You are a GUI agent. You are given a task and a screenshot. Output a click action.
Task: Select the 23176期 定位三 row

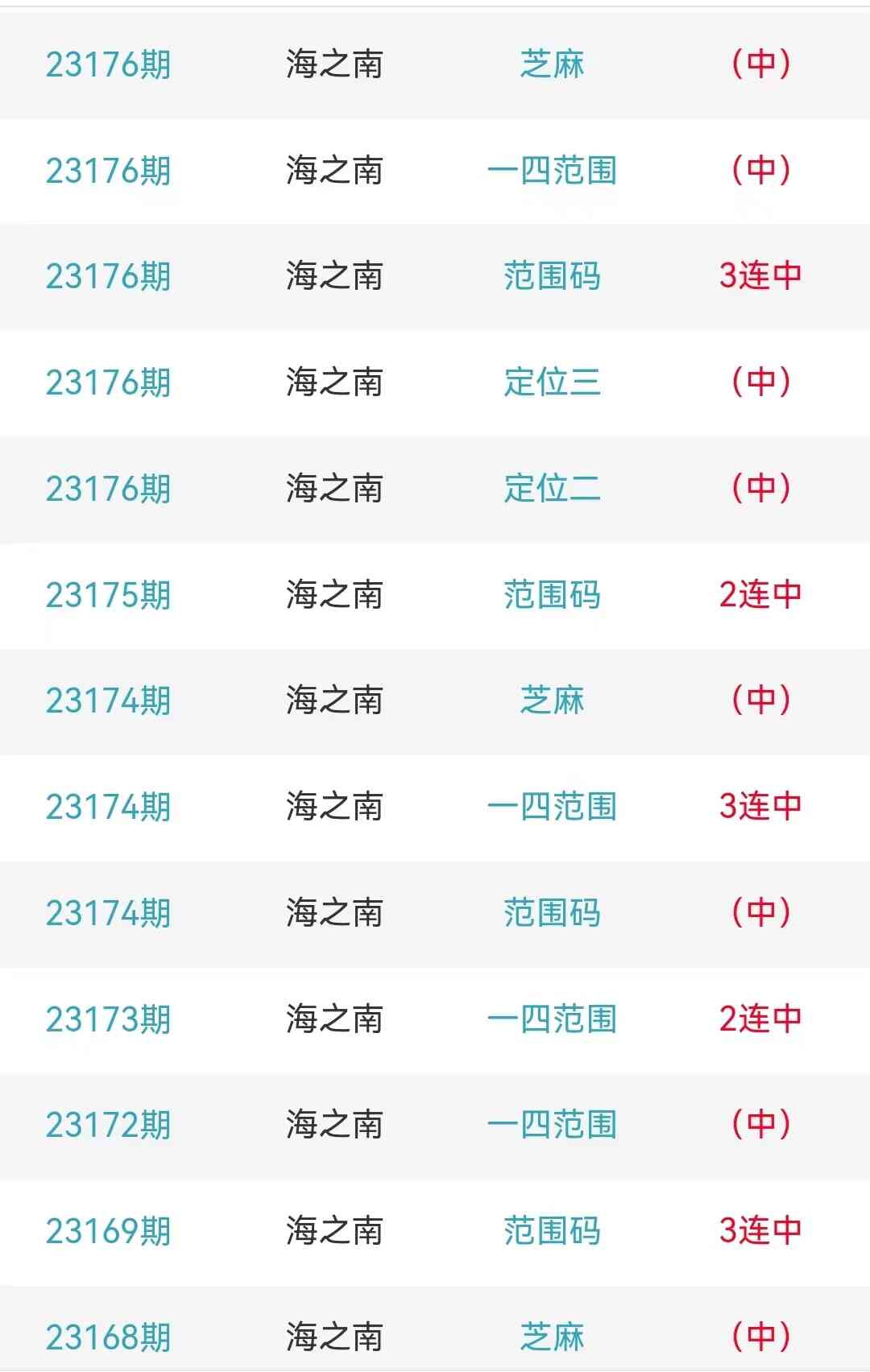[552, 382]
